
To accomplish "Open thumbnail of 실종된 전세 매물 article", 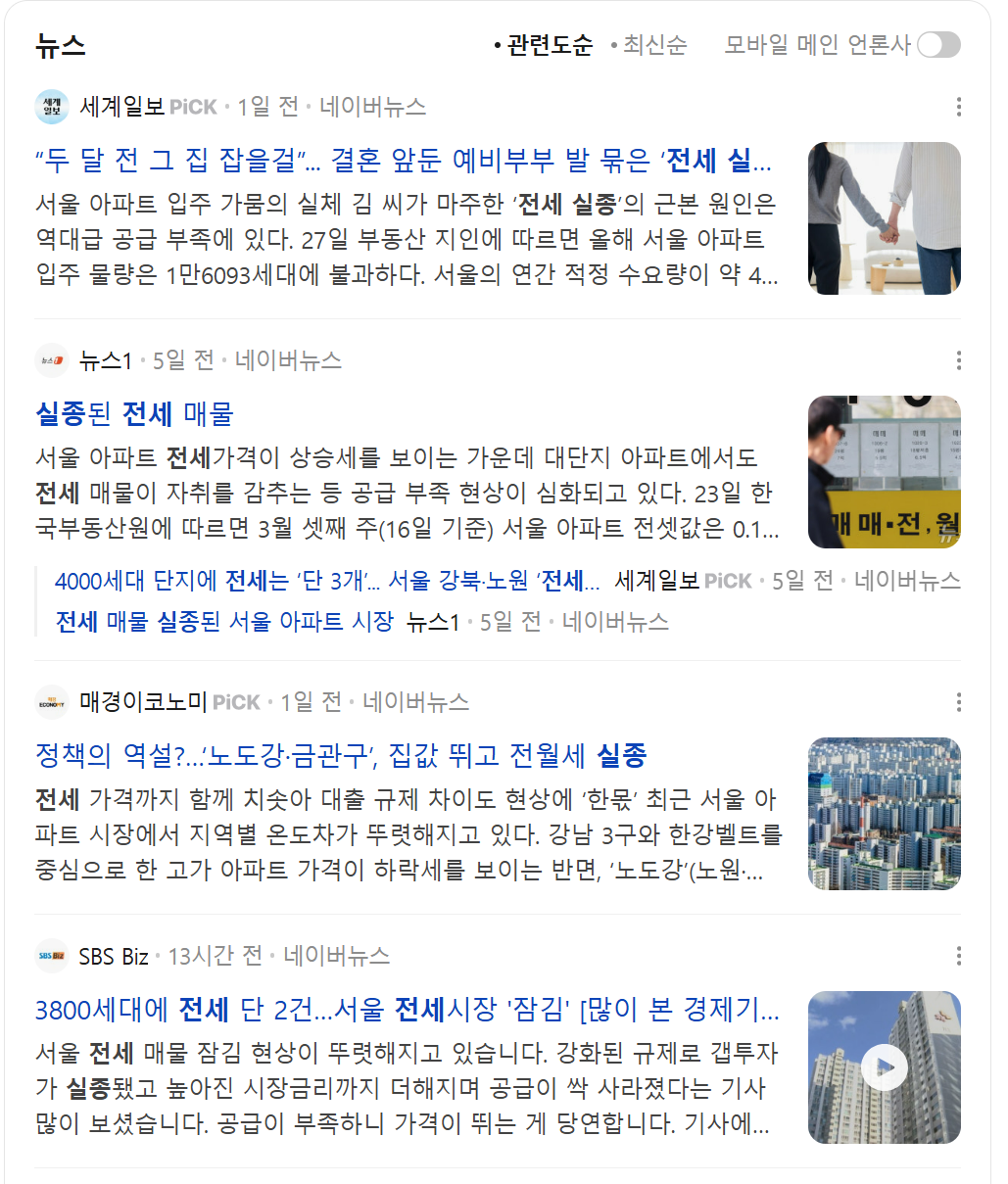I will [884, 472].
